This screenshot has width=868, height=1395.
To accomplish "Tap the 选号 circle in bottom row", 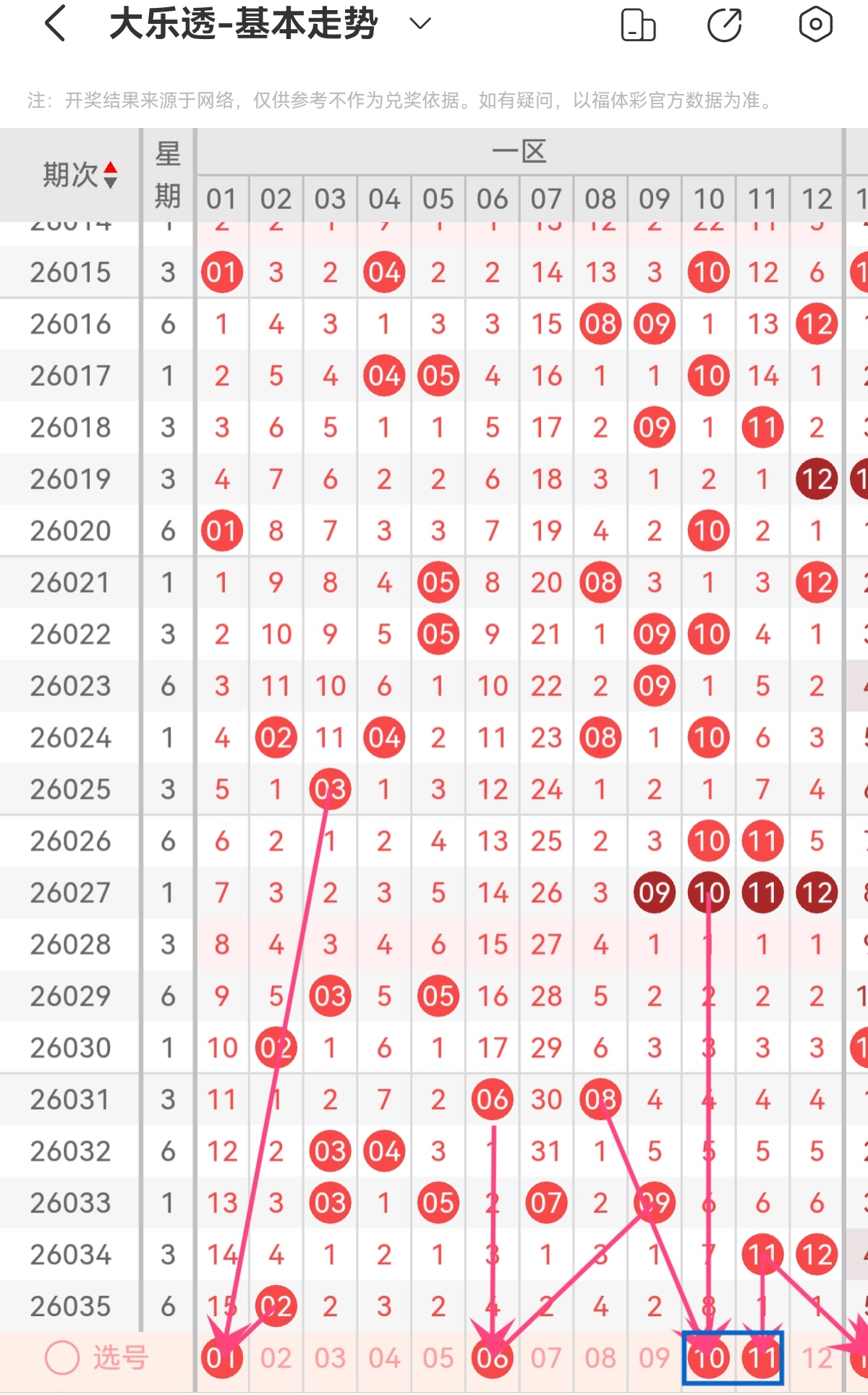I will pyautogui.click(x=62, y=1358).
